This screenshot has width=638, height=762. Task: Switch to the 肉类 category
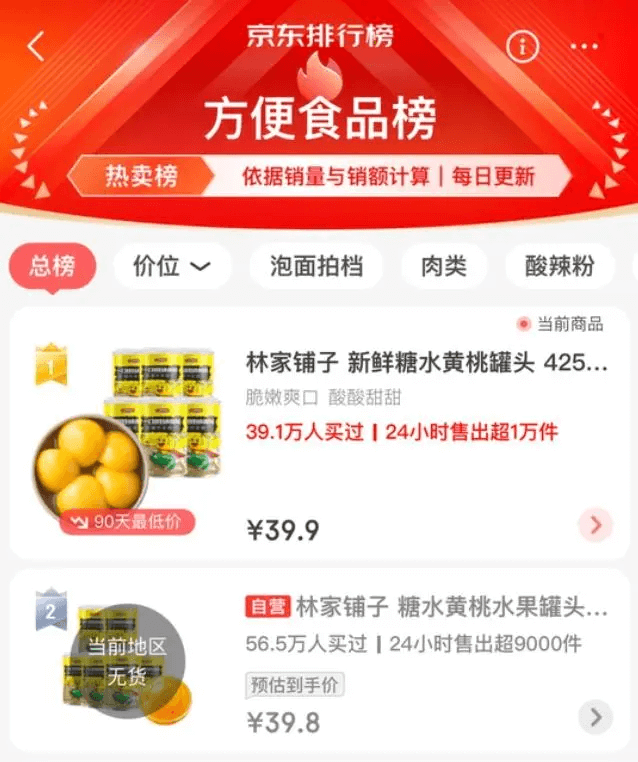(444, 266)
